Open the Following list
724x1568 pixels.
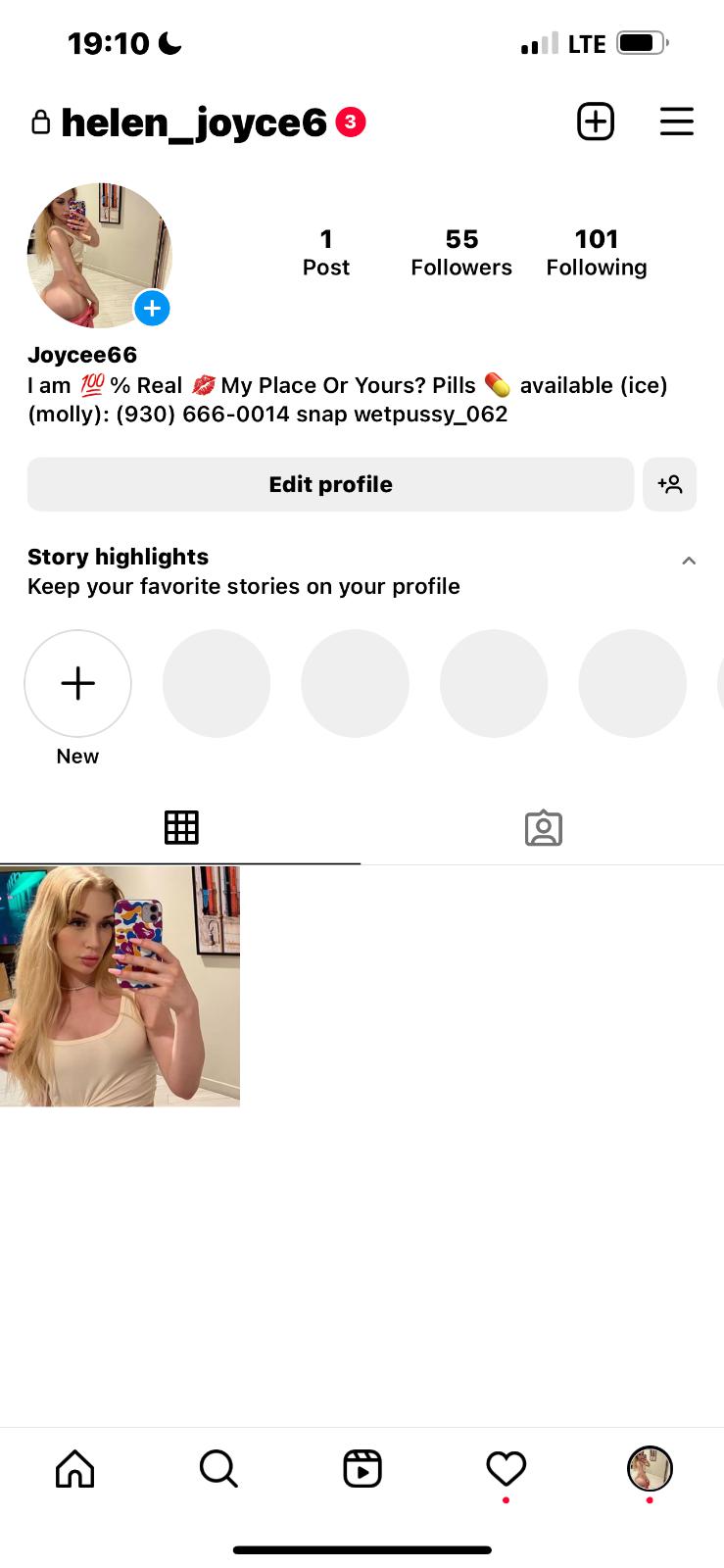click(x=597, y=253)
